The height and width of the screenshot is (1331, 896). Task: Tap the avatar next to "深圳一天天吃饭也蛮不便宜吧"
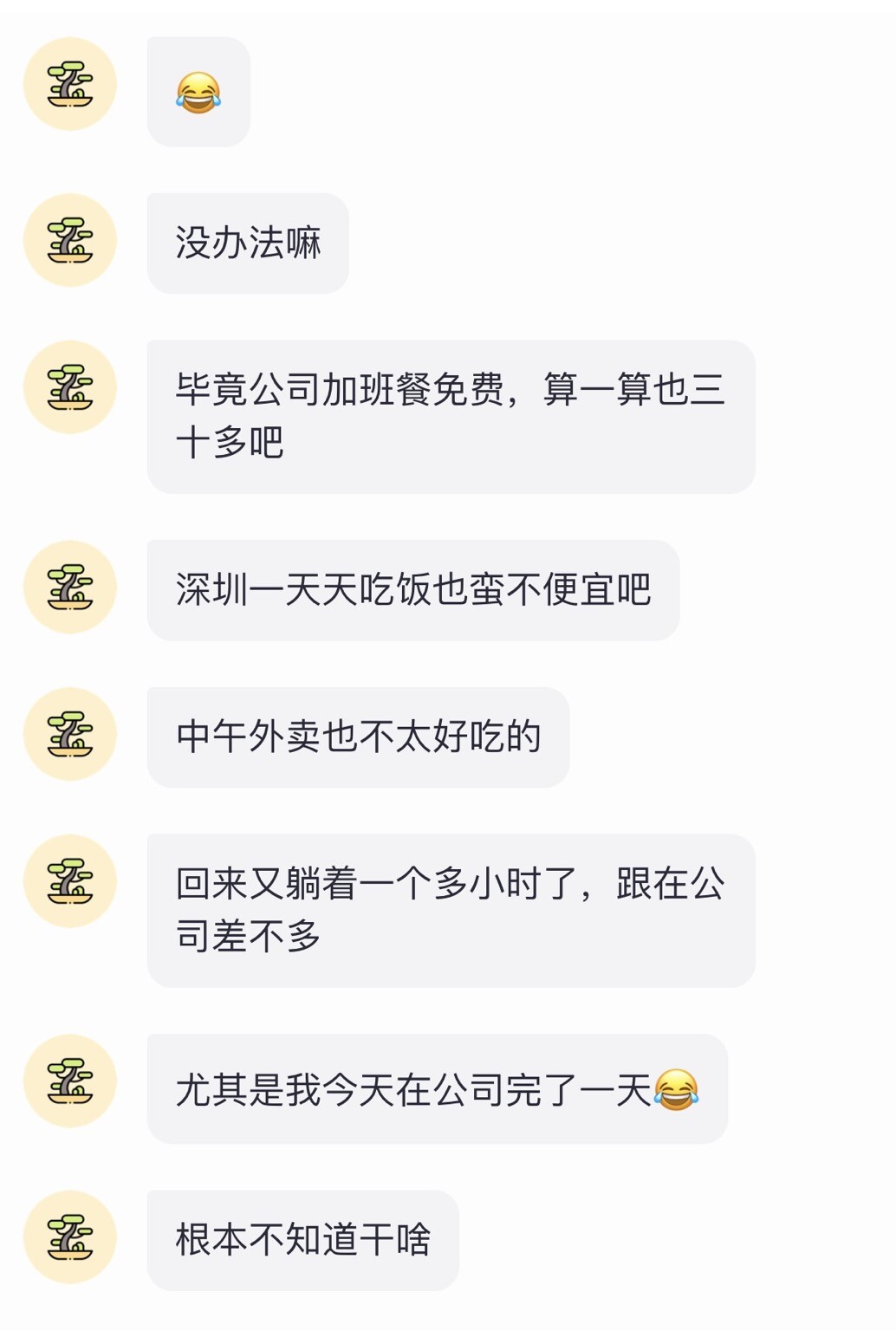point(70,587)
